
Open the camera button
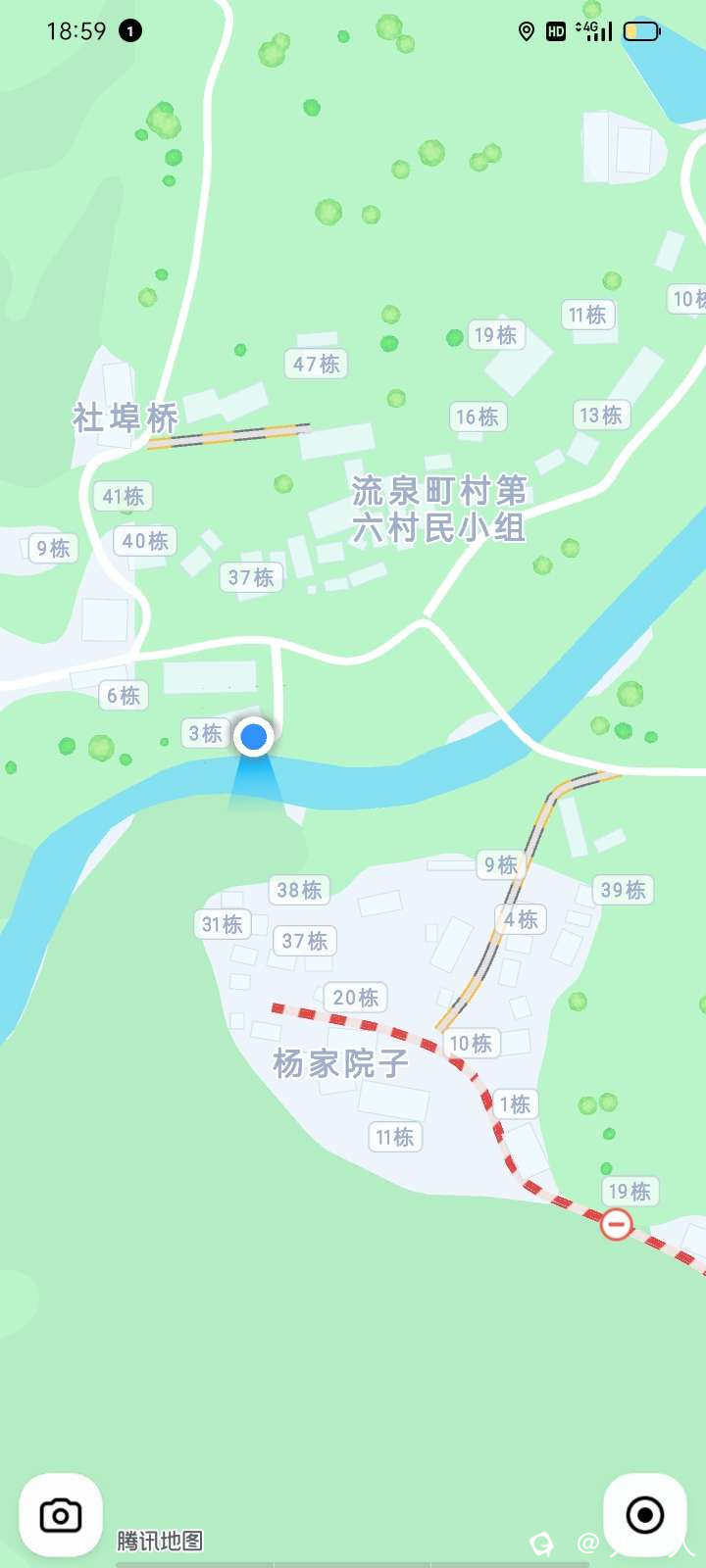tap(61, 1515)
